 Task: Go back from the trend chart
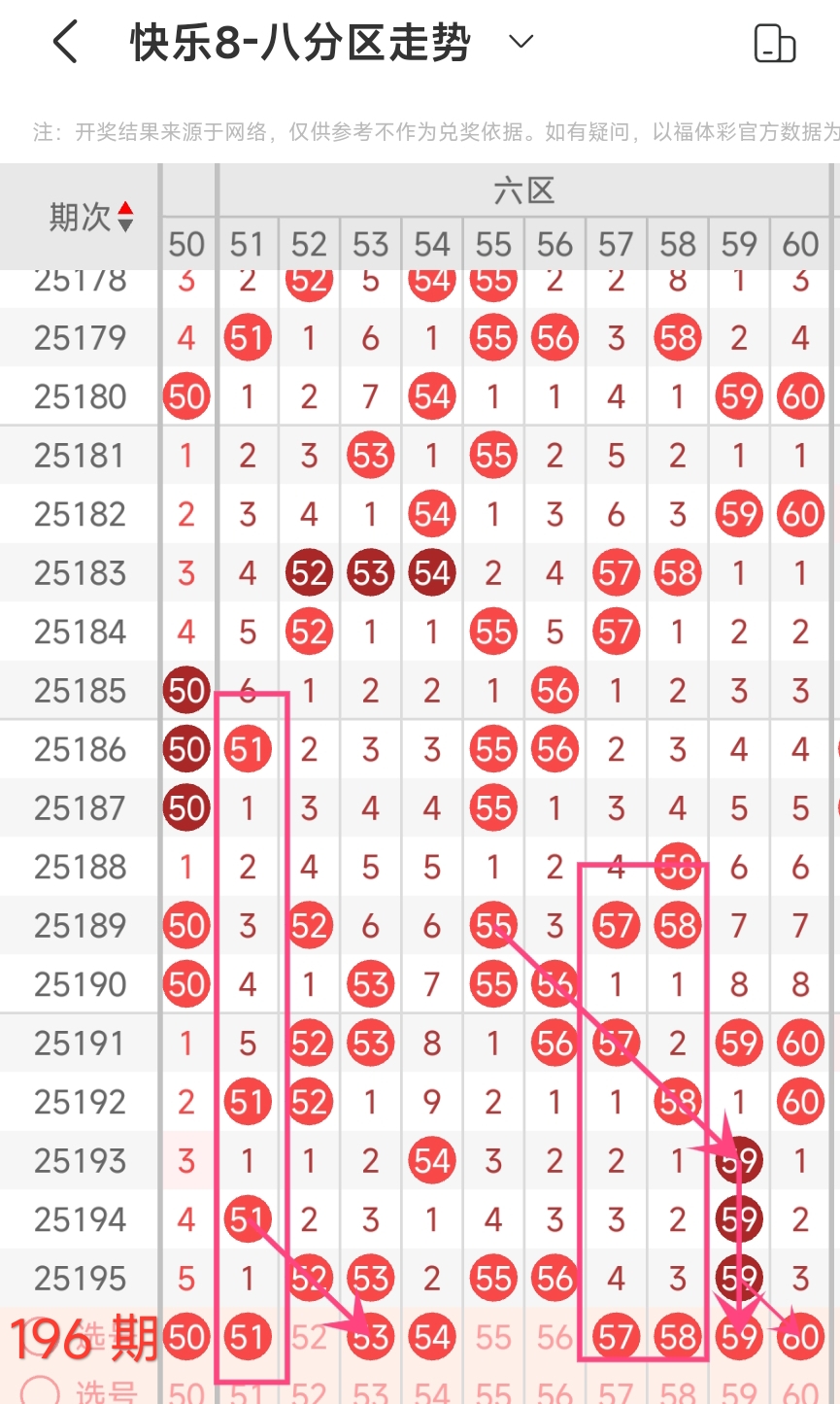[64, 43]
